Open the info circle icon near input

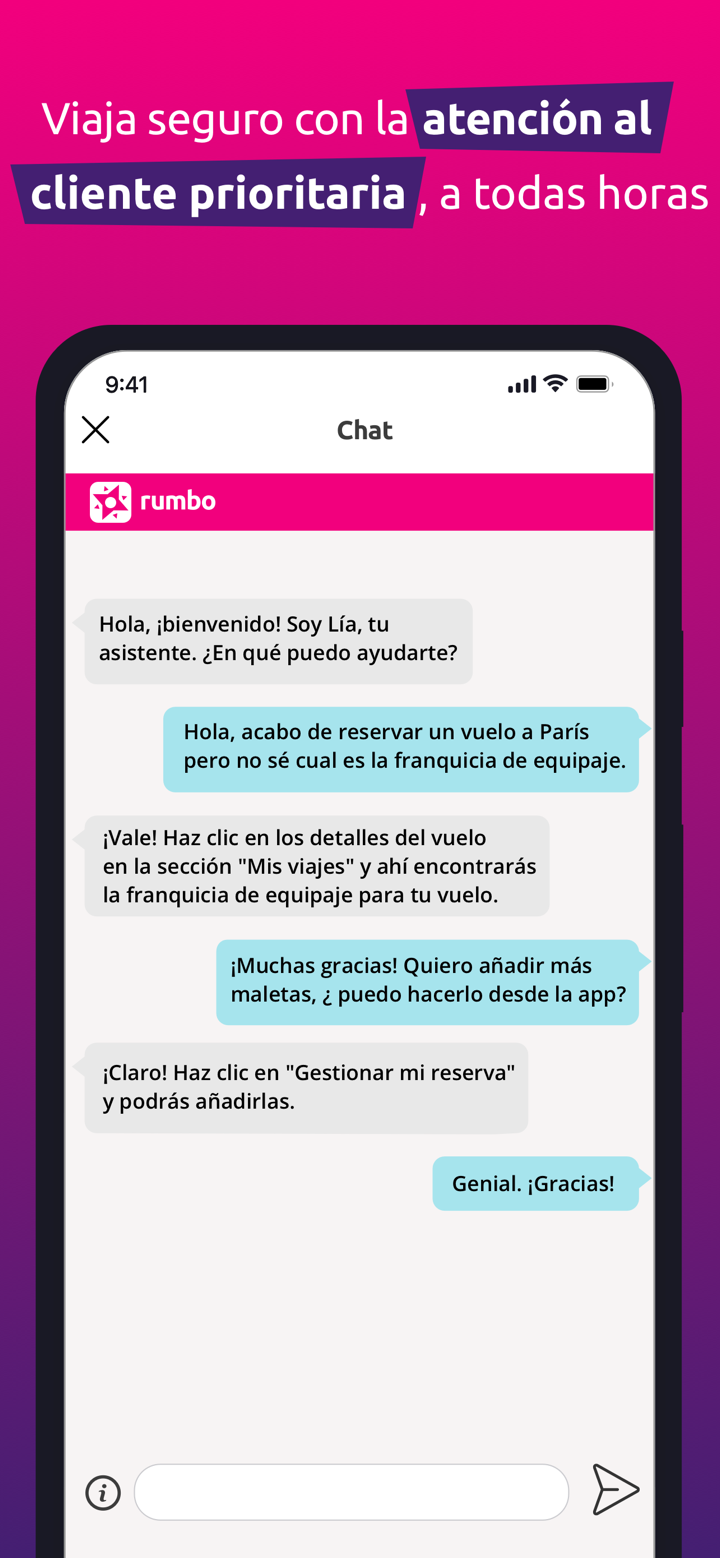[103, 1491]
